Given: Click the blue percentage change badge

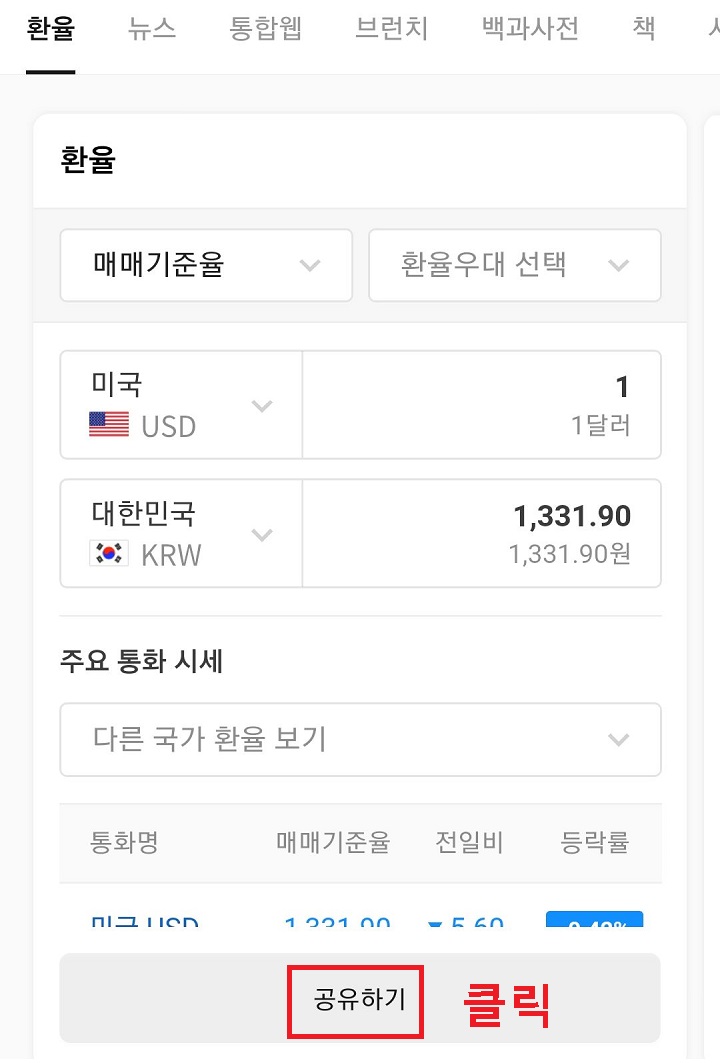Looking at the screenshot, I should tap(595, 926).
